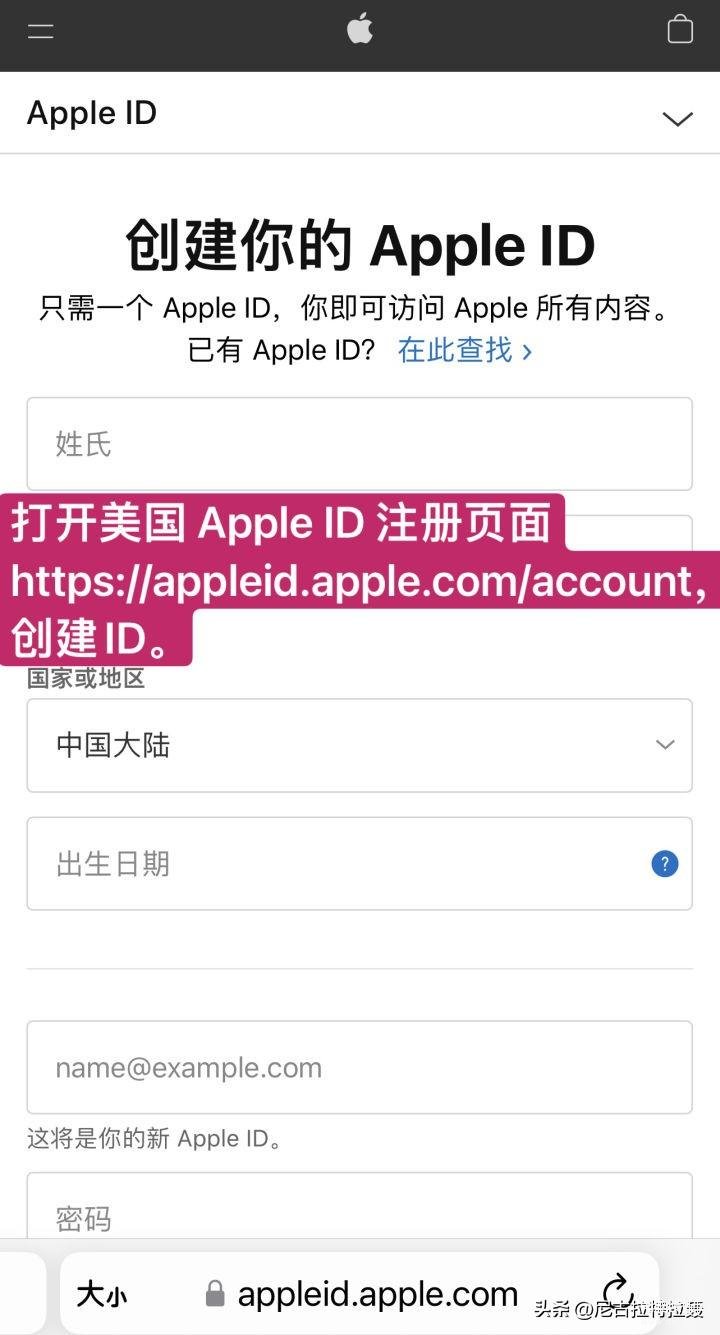This screenshot has height=1335, width=720.
Task: Tap the appleid.apple.com address bar
Action: point(377,1295)
